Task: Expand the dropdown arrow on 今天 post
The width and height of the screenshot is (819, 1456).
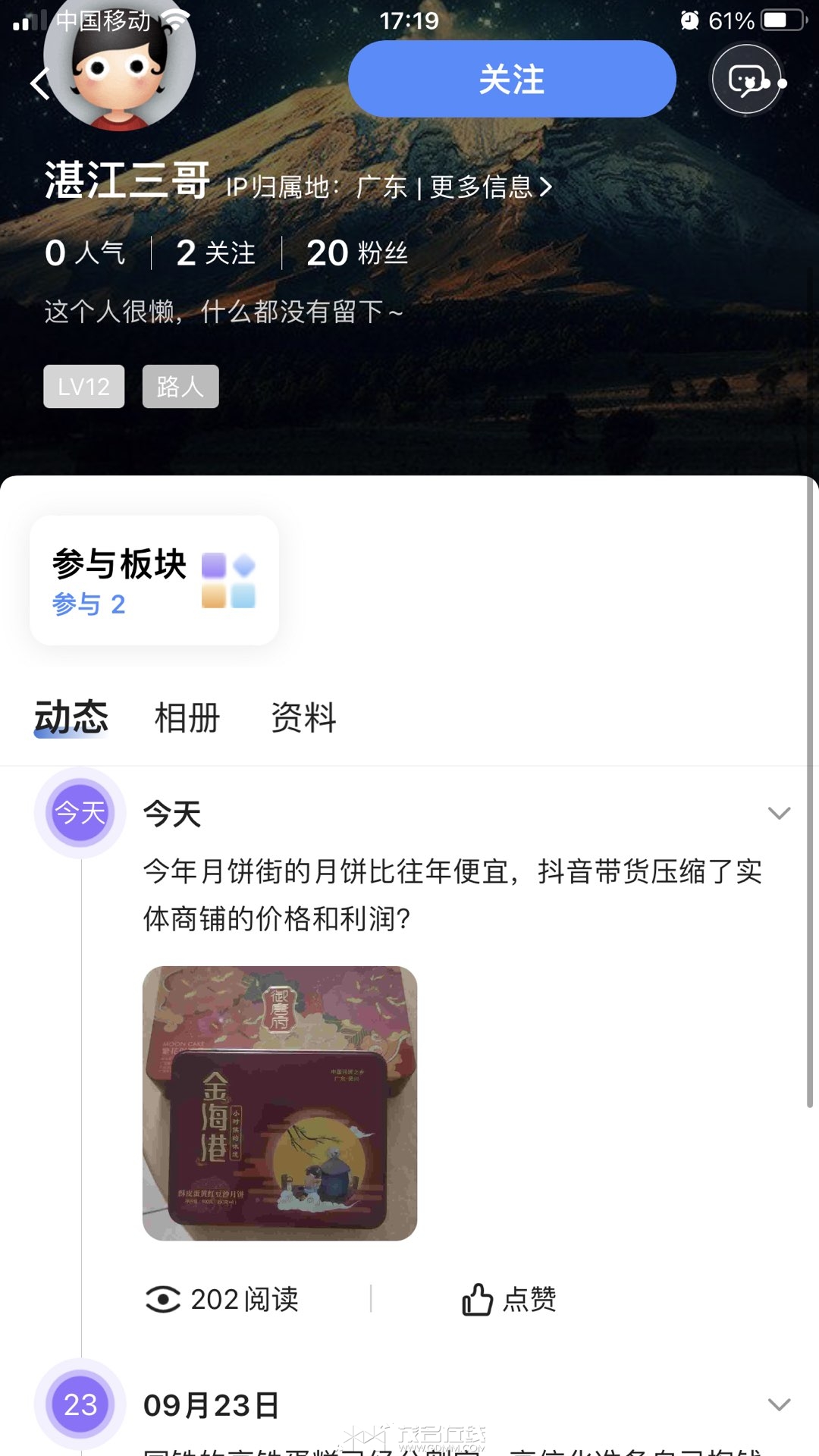Action: pyautogui.click(x=779, y=814)
